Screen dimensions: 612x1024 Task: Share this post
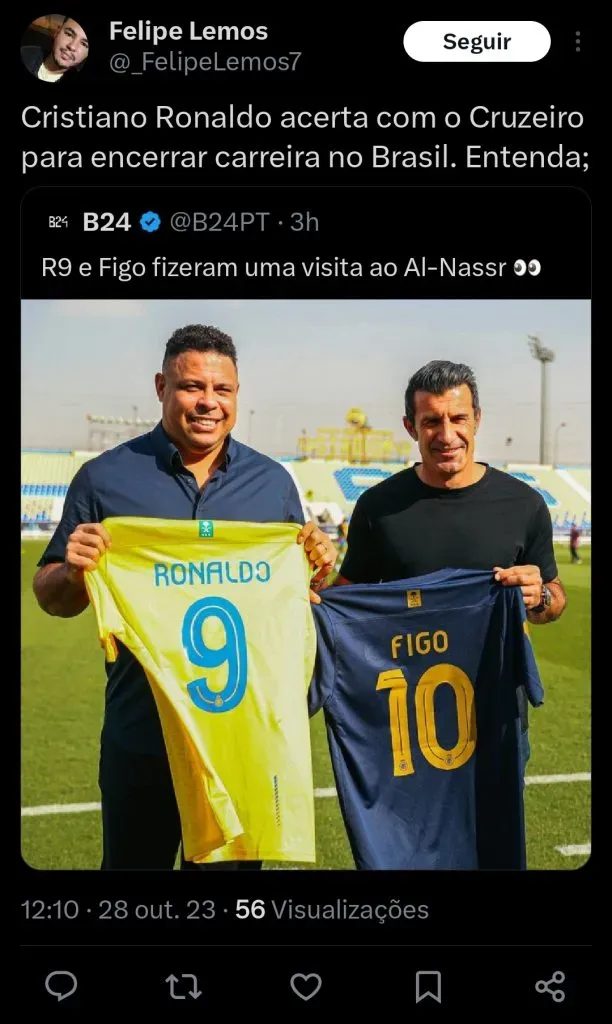550,986
